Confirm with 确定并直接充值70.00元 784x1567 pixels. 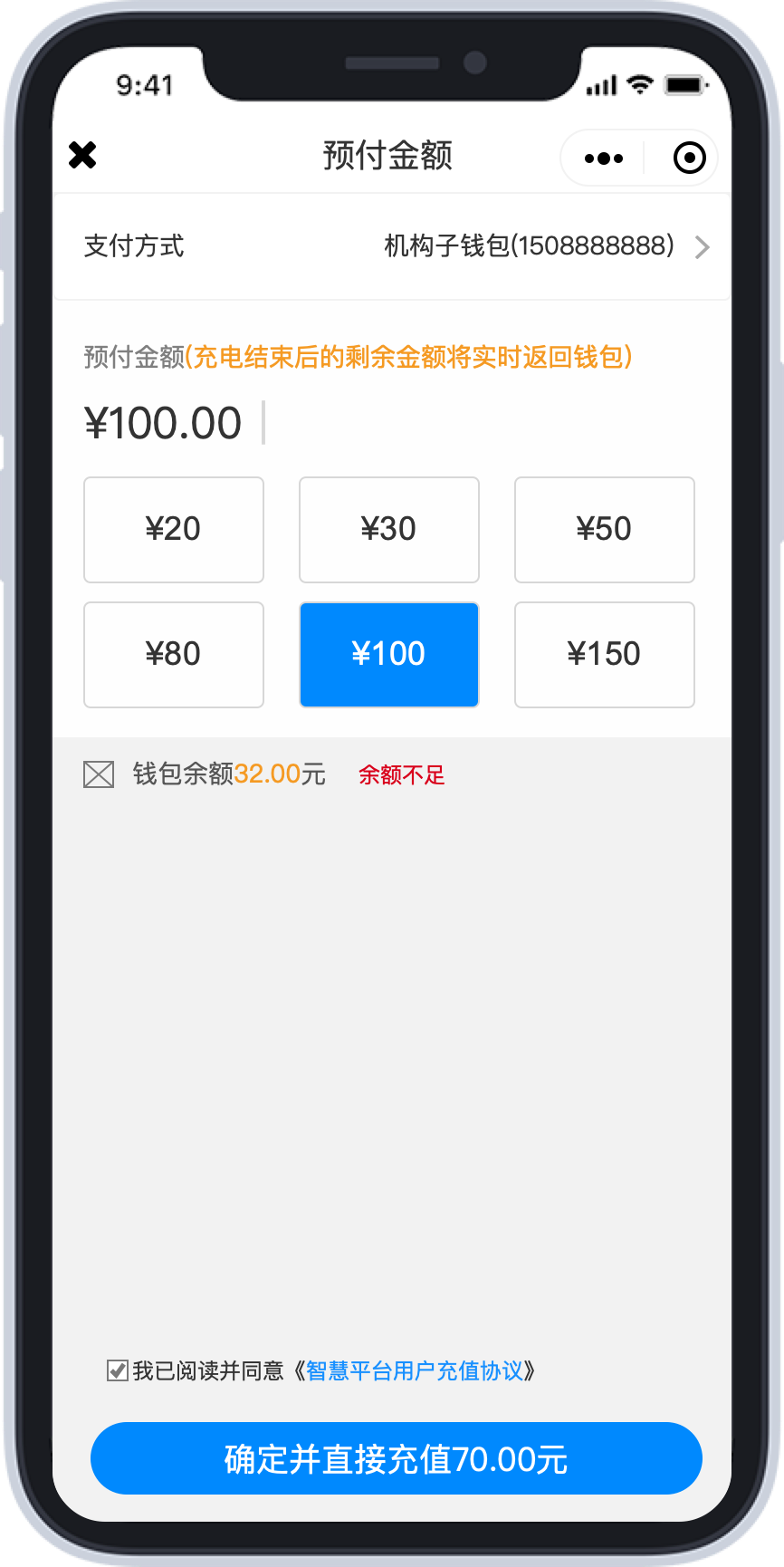pyautogui.click(x=397, y=1458)
